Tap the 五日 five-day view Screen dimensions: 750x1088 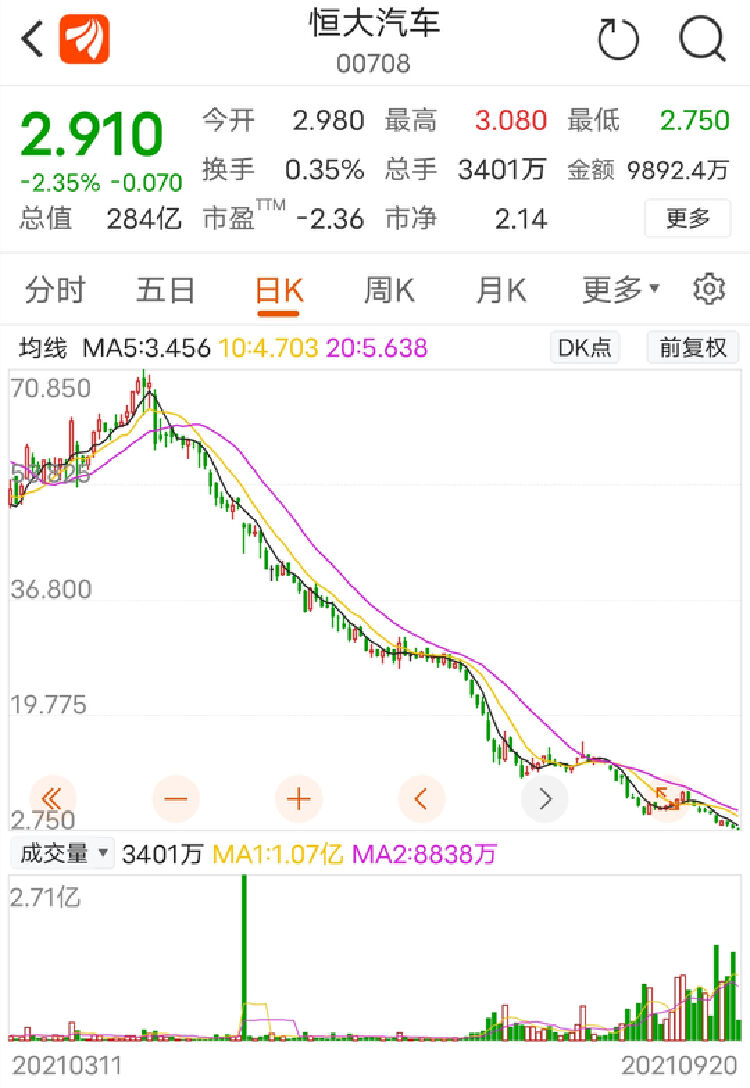[x=163, y=288]
